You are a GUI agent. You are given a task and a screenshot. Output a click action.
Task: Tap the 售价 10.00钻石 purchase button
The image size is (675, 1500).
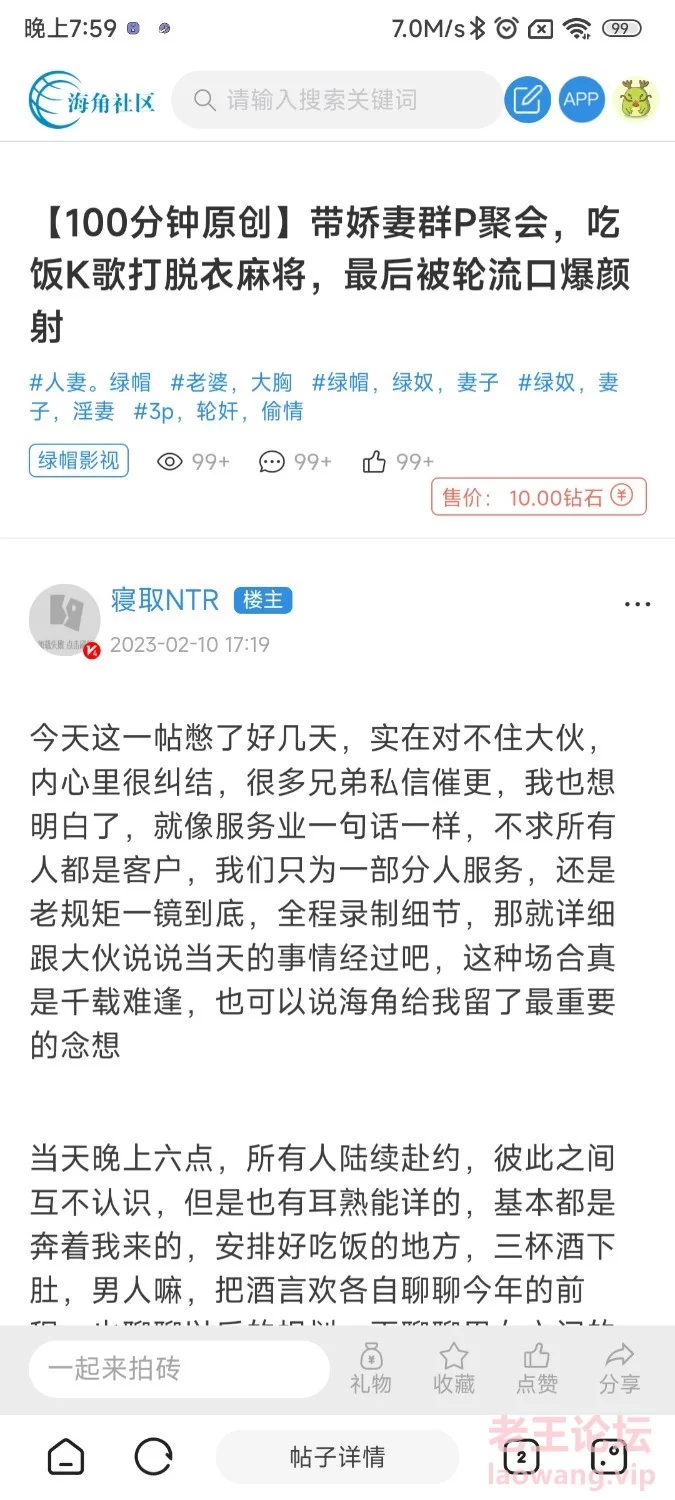pyautogui.click(x=539, y=497)
